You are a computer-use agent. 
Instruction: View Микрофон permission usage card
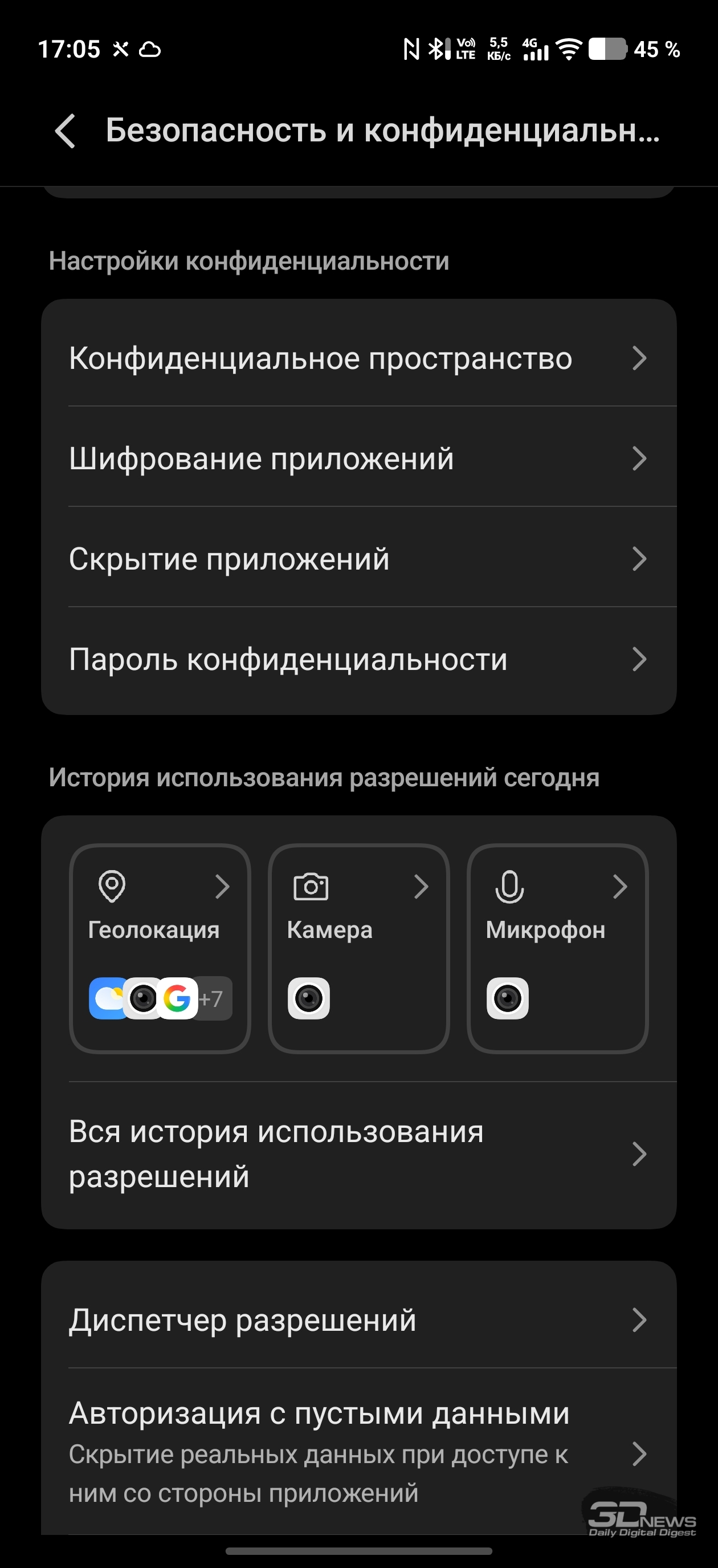click(557, 947)
